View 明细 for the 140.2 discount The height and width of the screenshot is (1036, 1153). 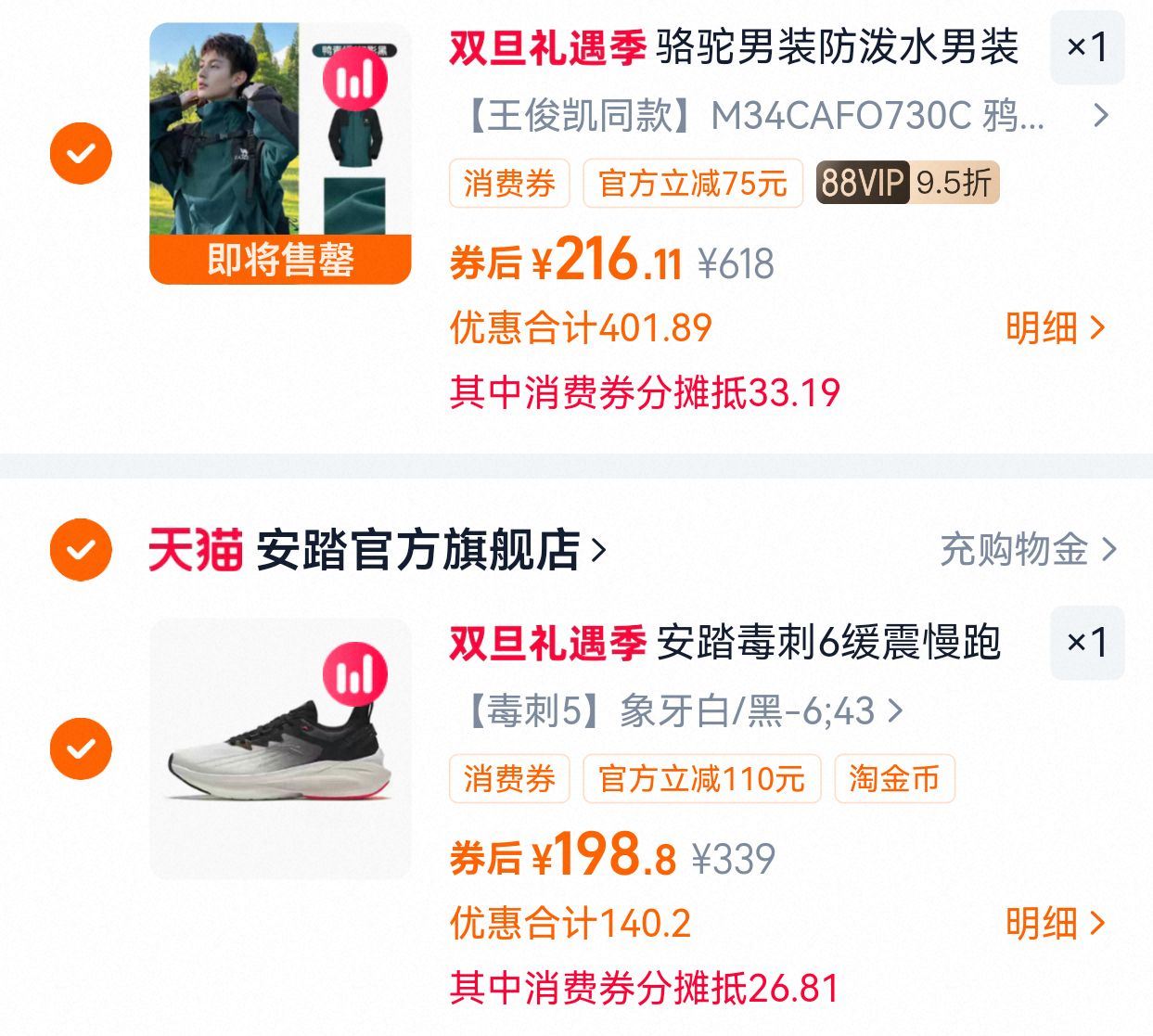pos(1055,924)
